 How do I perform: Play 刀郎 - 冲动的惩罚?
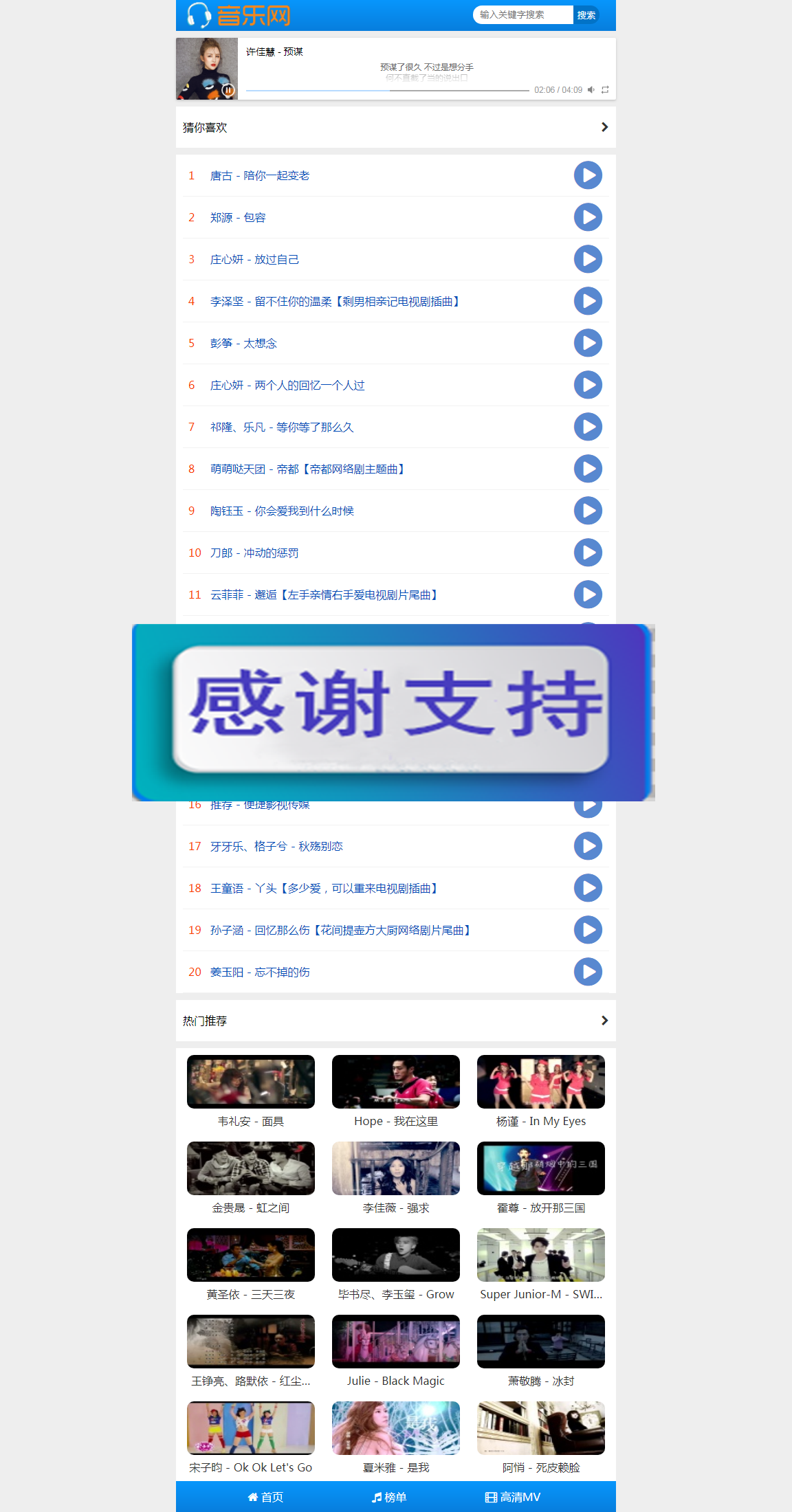click(588, 553)
